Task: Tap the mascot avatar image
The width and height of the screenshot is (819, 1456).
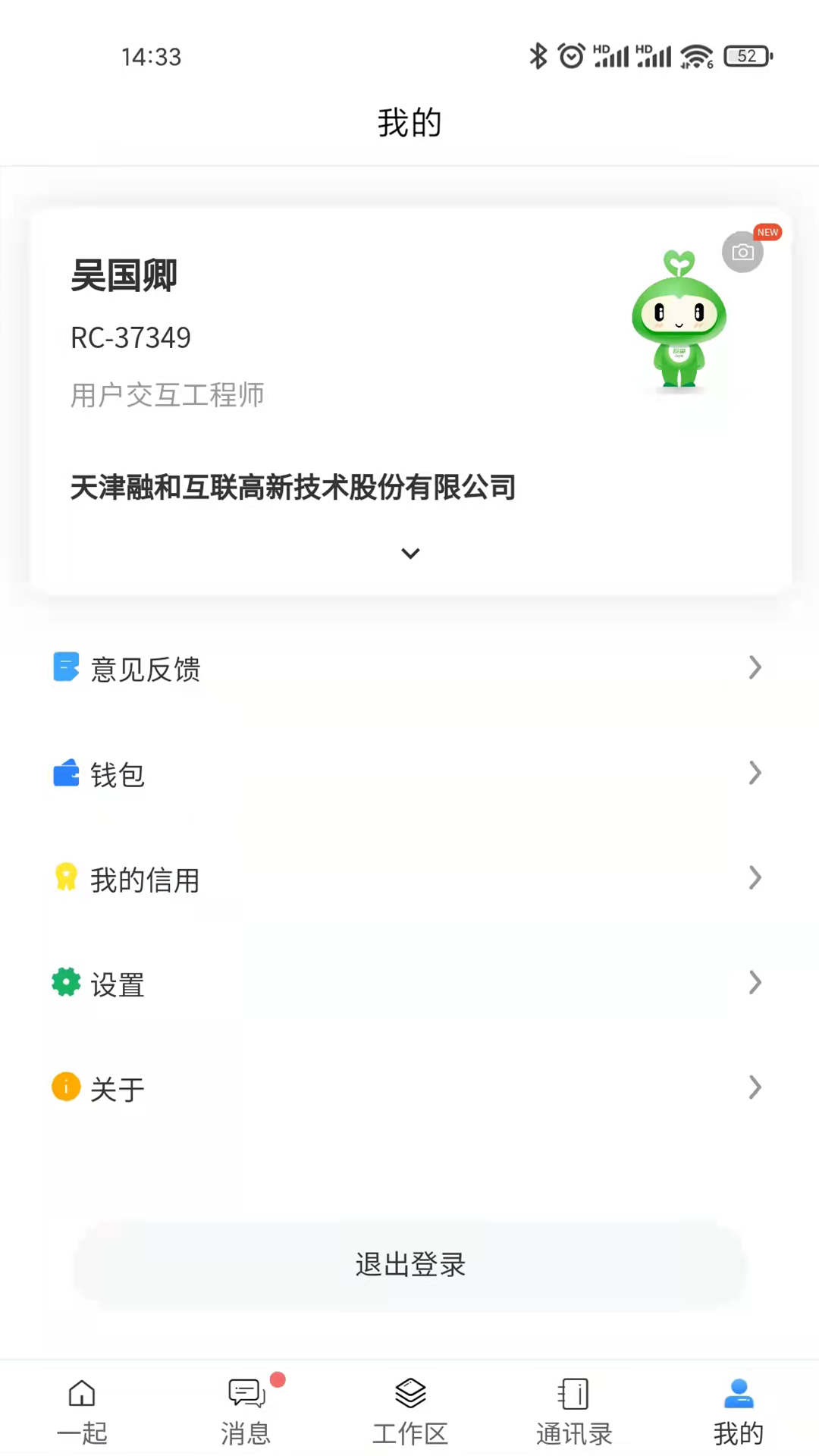Action: (679, 322)
